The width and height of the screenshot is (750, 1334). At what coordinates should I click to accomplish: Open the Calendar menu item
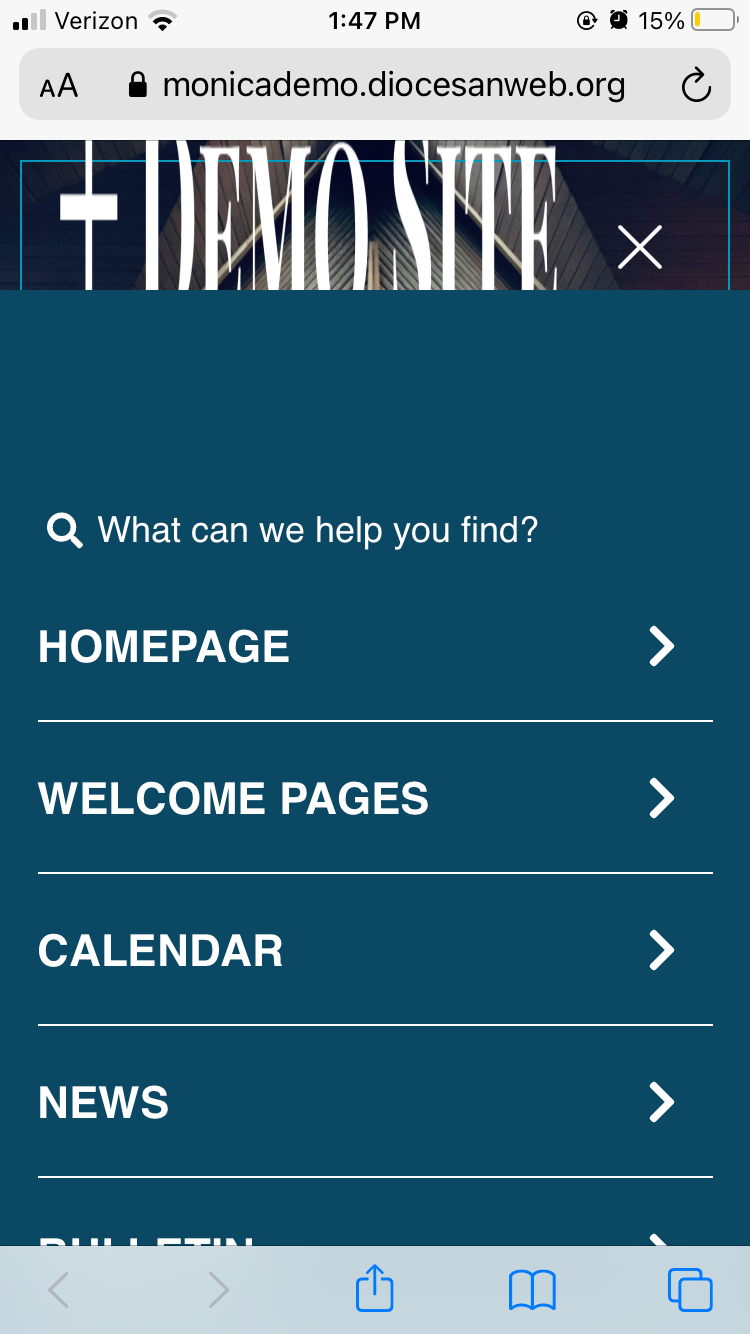click(161, 950)
